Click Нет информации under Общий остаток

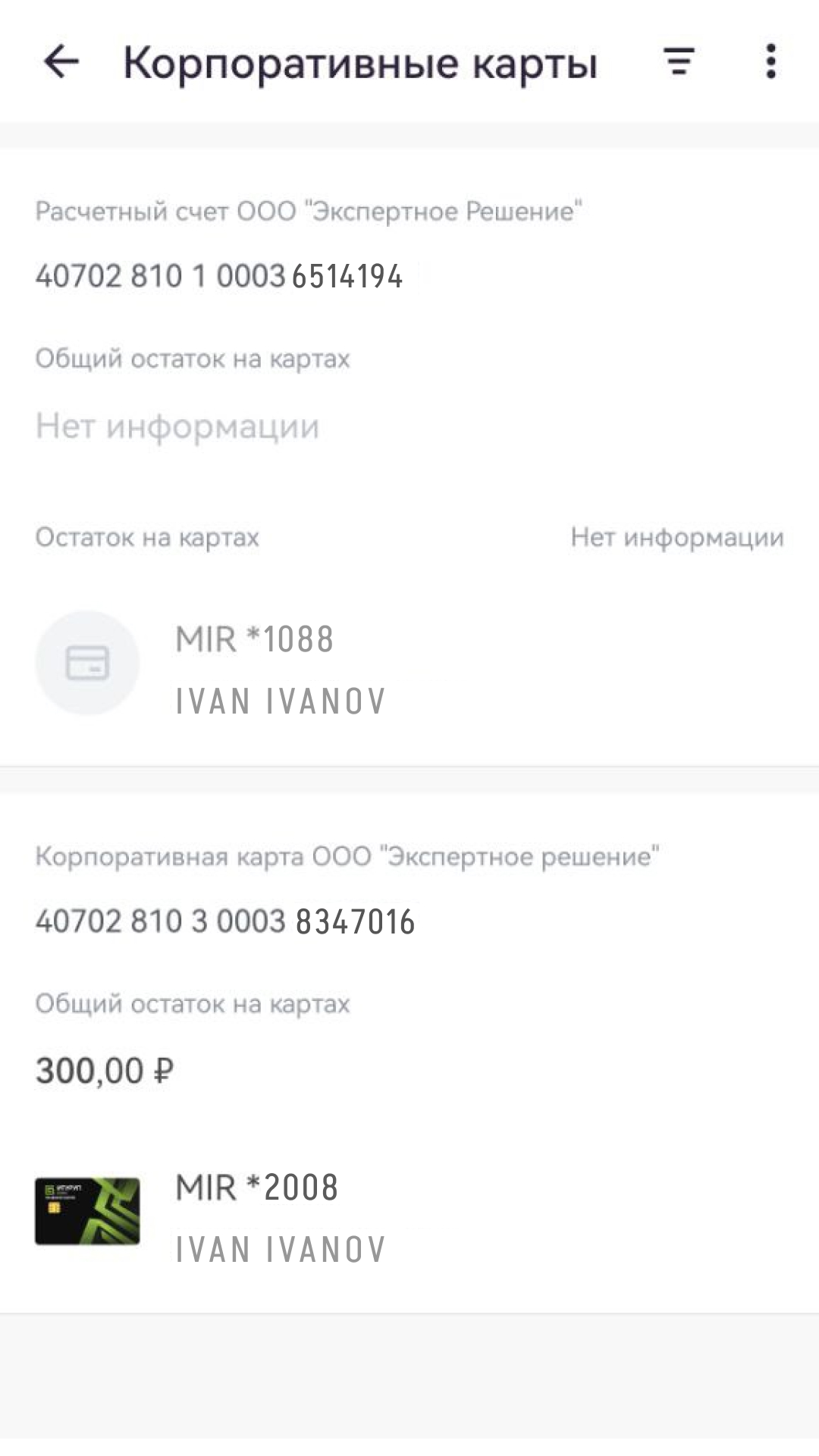(176, 426)
